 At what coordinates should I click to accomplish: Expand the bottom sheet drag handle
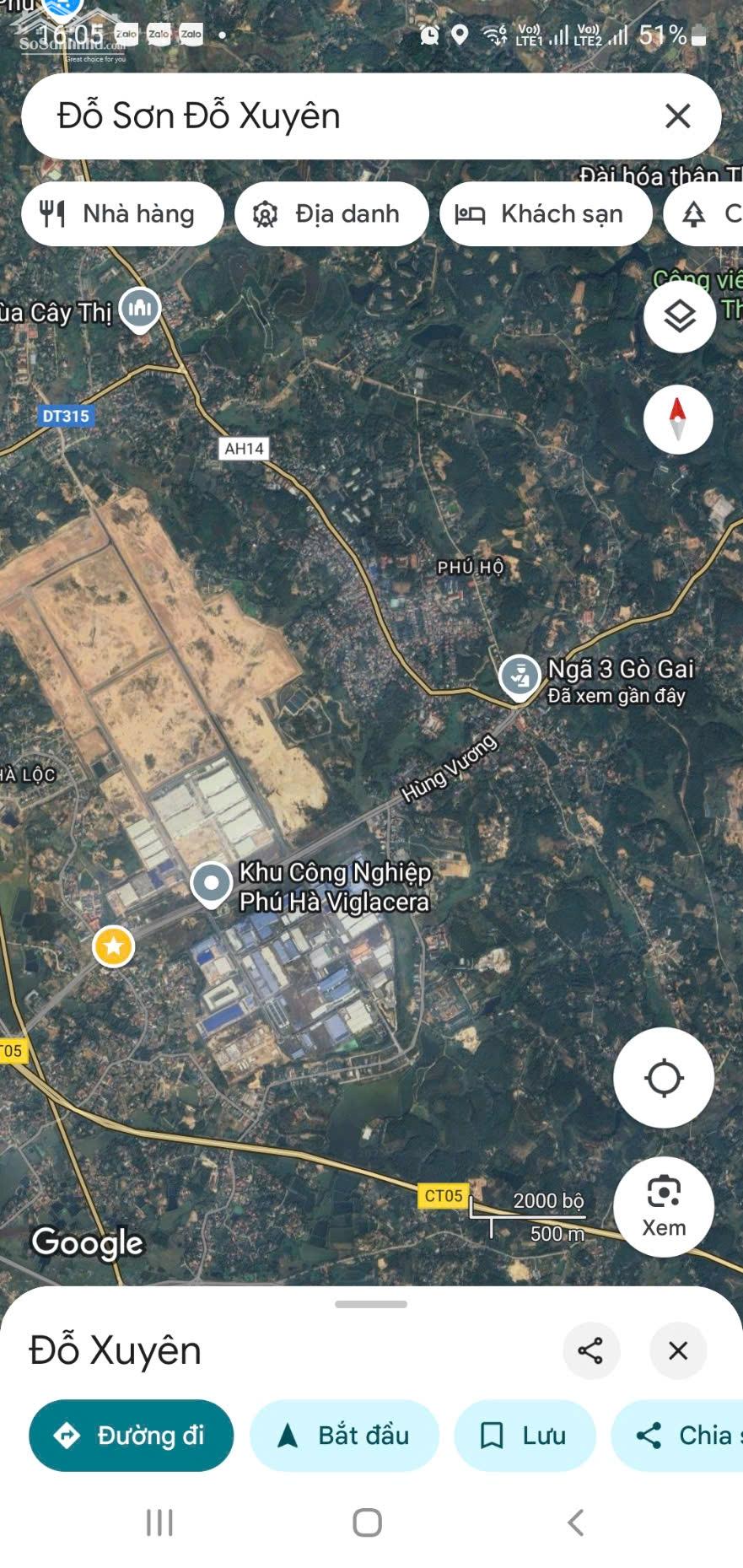(x=371, y=1304)
